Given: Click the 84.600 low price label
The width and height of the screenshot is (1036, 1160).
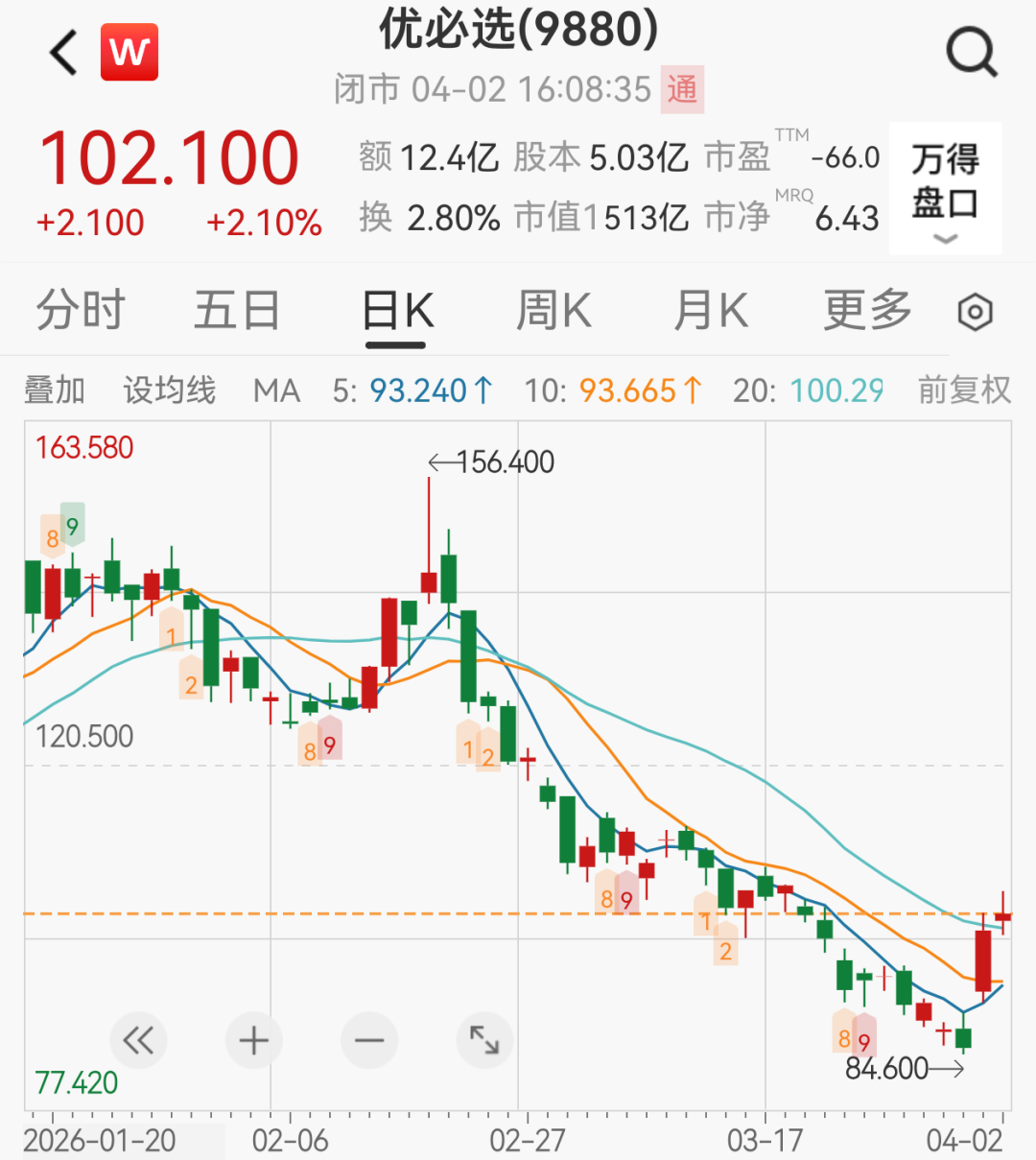Looking at the screenshot, I should 889,1068.
